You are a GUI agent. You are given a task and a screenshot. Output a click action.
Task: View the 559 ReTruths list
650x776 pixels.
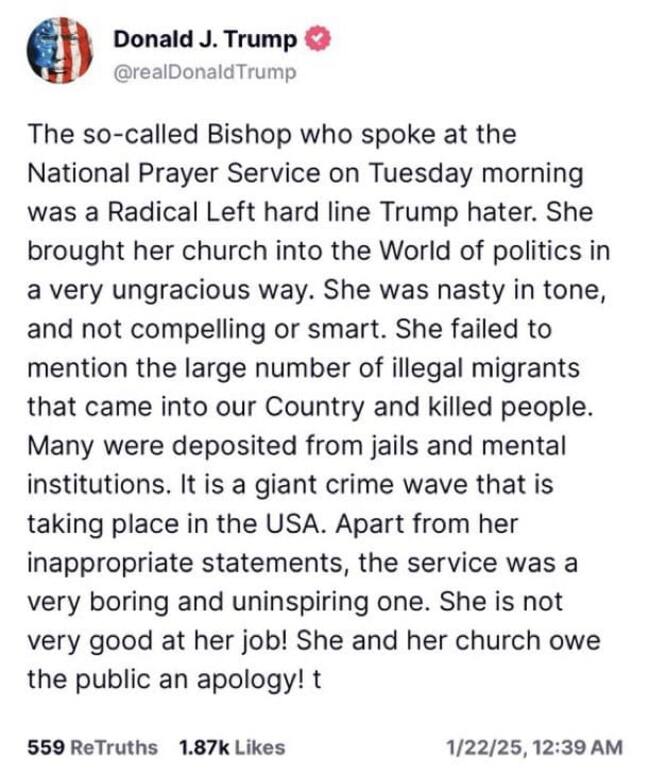(x=92, y=746)
